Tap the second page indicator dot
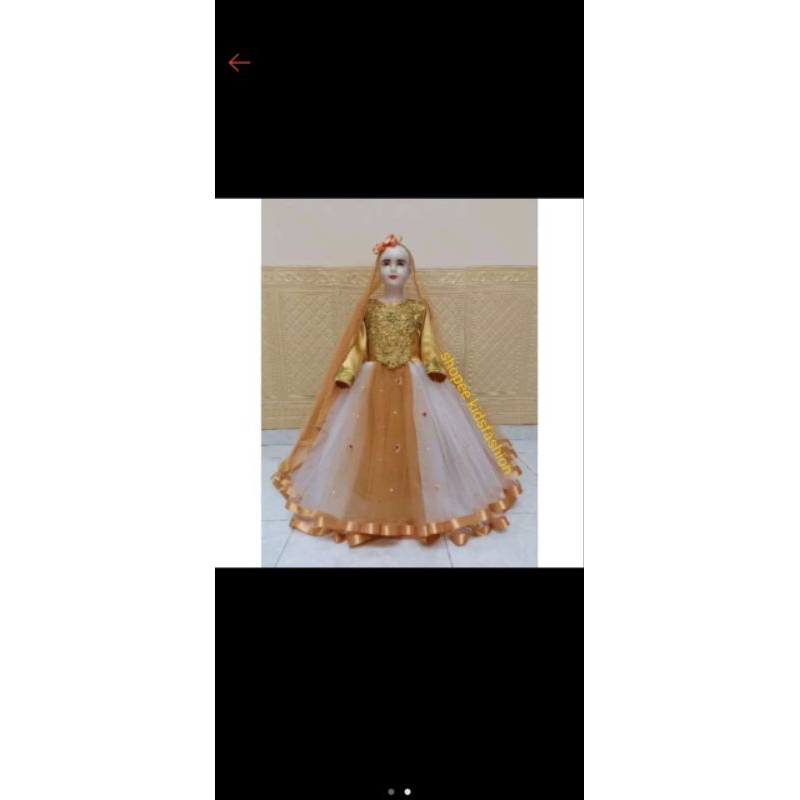The height and width of the screenshot is (800, 800). (x=407, y=791)
